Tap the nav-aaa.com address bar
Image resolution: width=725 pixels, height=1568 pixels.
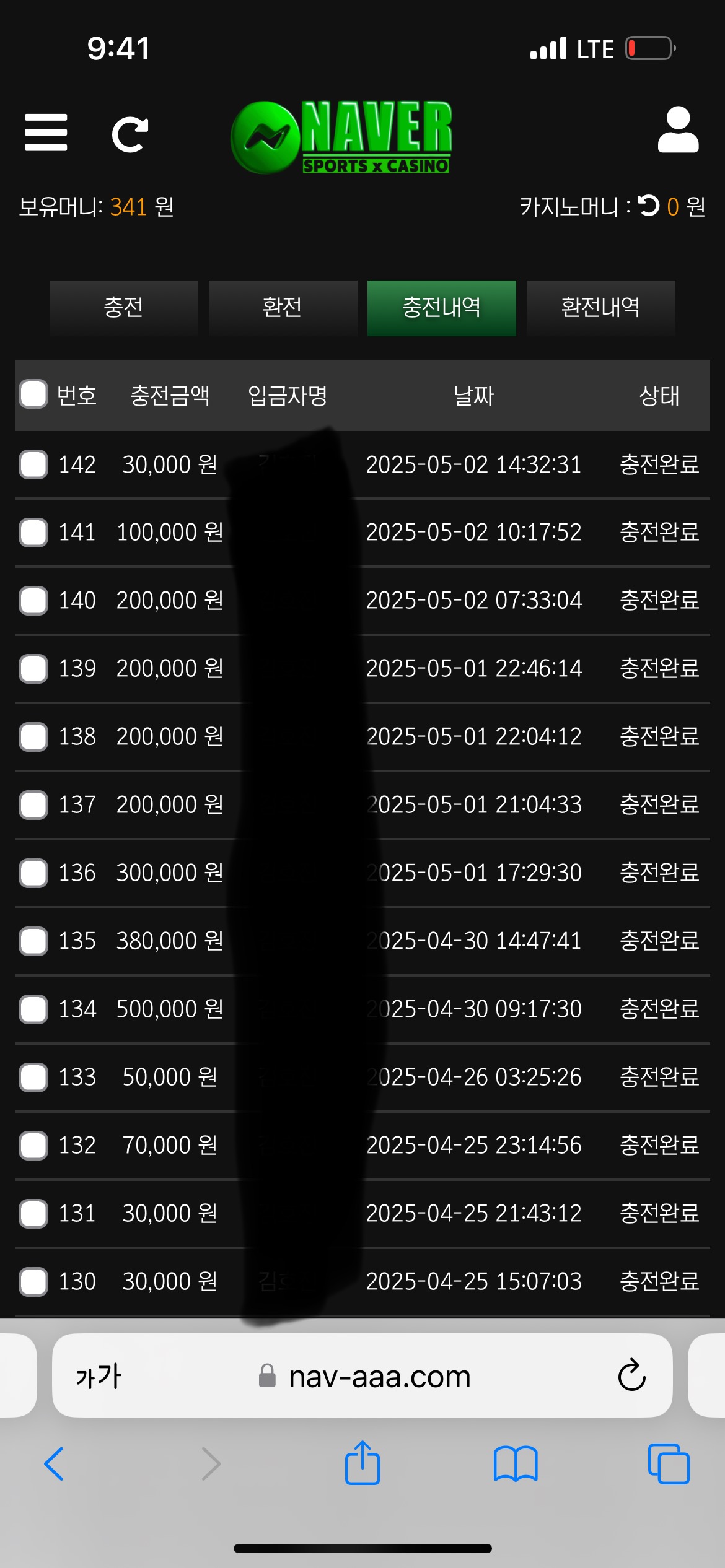[x=378, y=1377]
